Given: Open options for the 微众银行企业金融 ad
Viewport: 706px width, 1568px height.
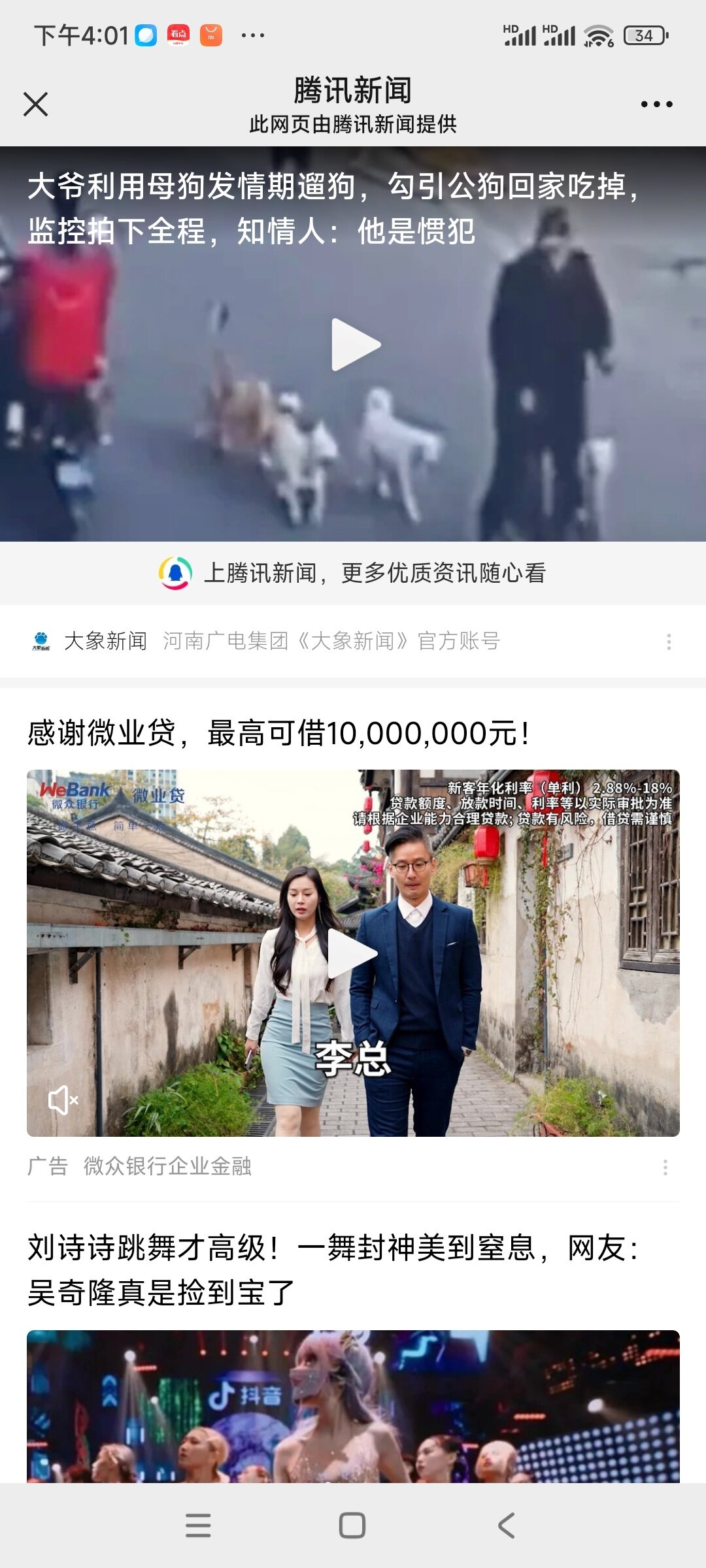Looking at the screenshot, I should (x=665, y=1168).
